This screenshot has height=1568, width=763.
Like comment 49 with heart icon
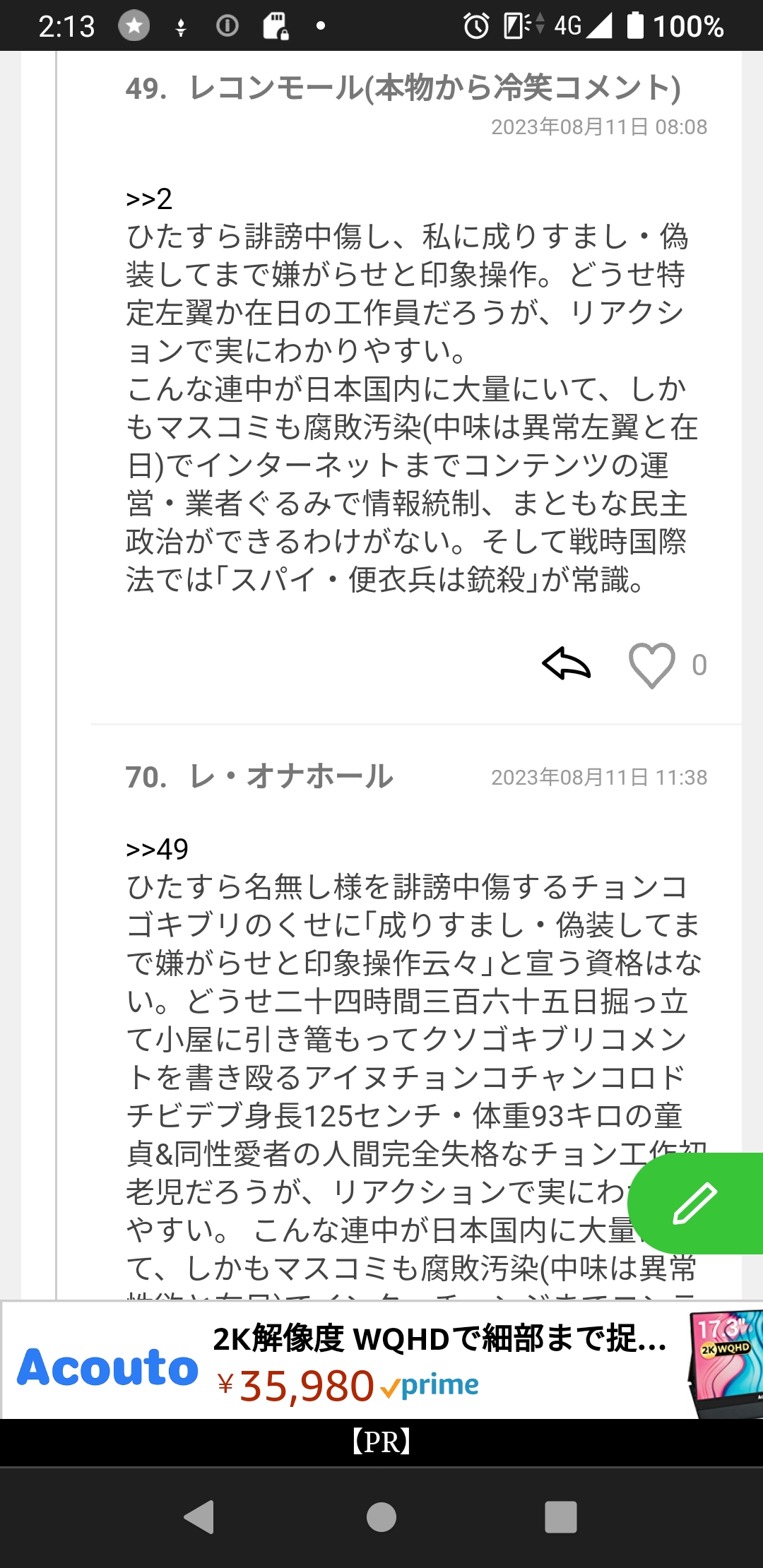point(651,665)
